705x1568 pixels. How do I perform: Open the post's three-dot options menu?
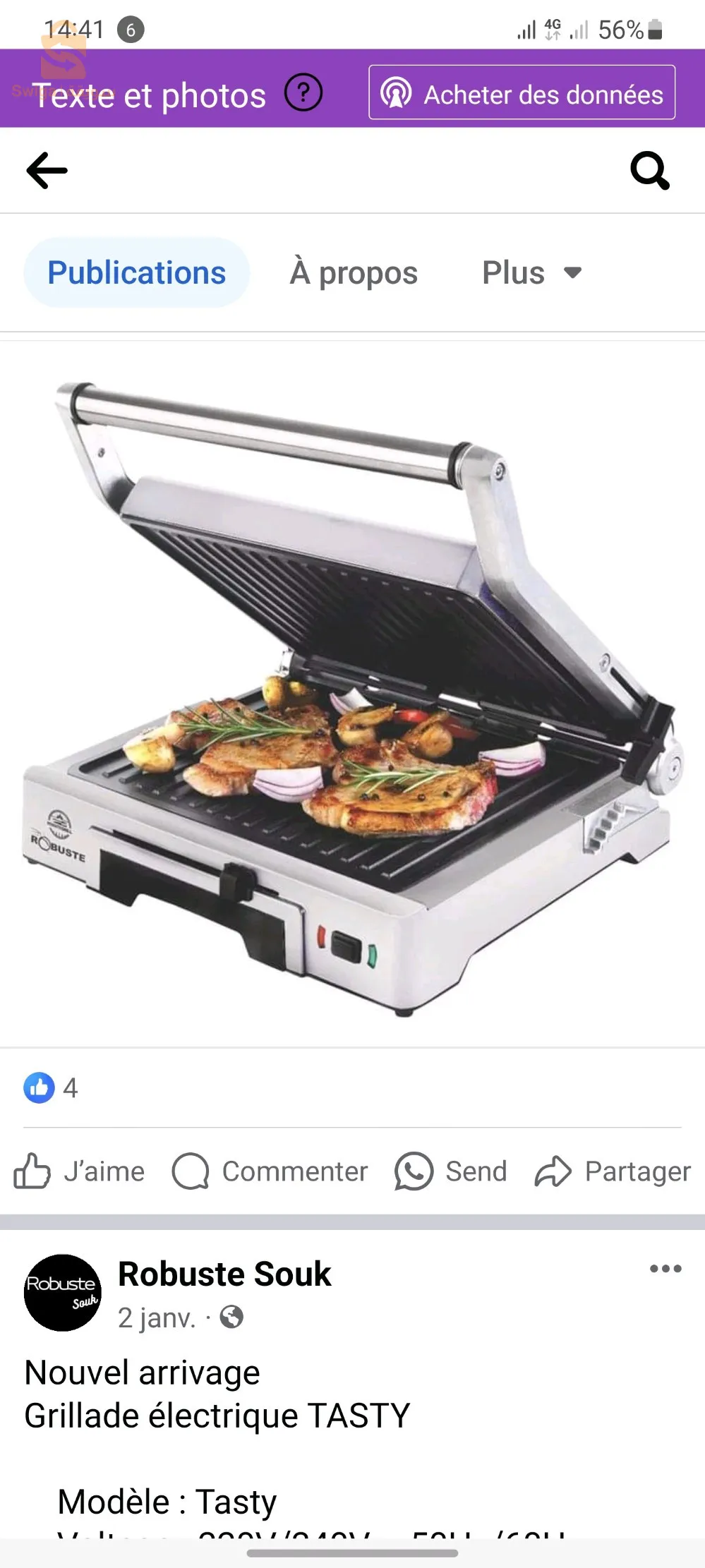[665, 1269]
